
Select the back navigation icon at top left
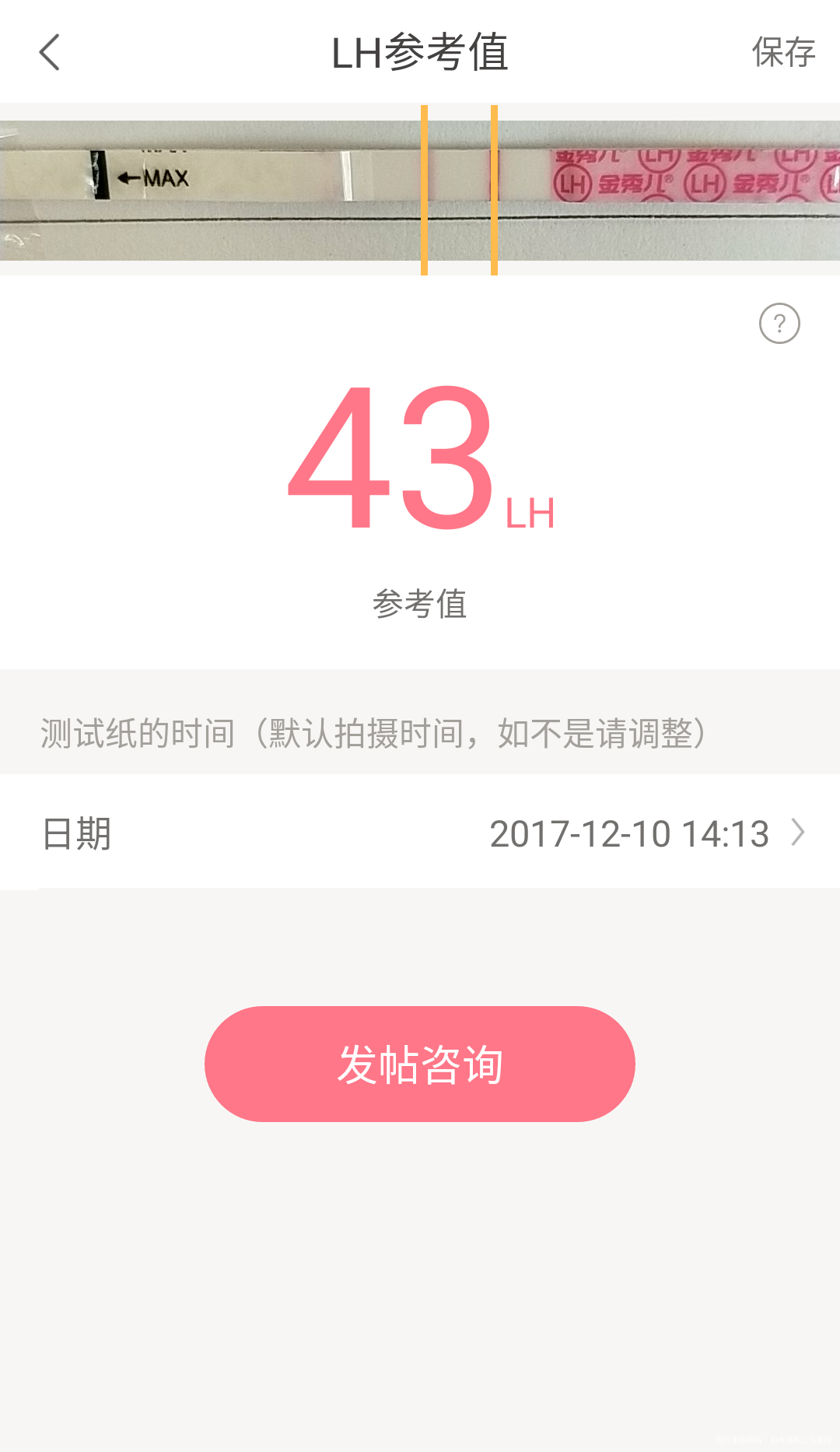tap(50, 53)
